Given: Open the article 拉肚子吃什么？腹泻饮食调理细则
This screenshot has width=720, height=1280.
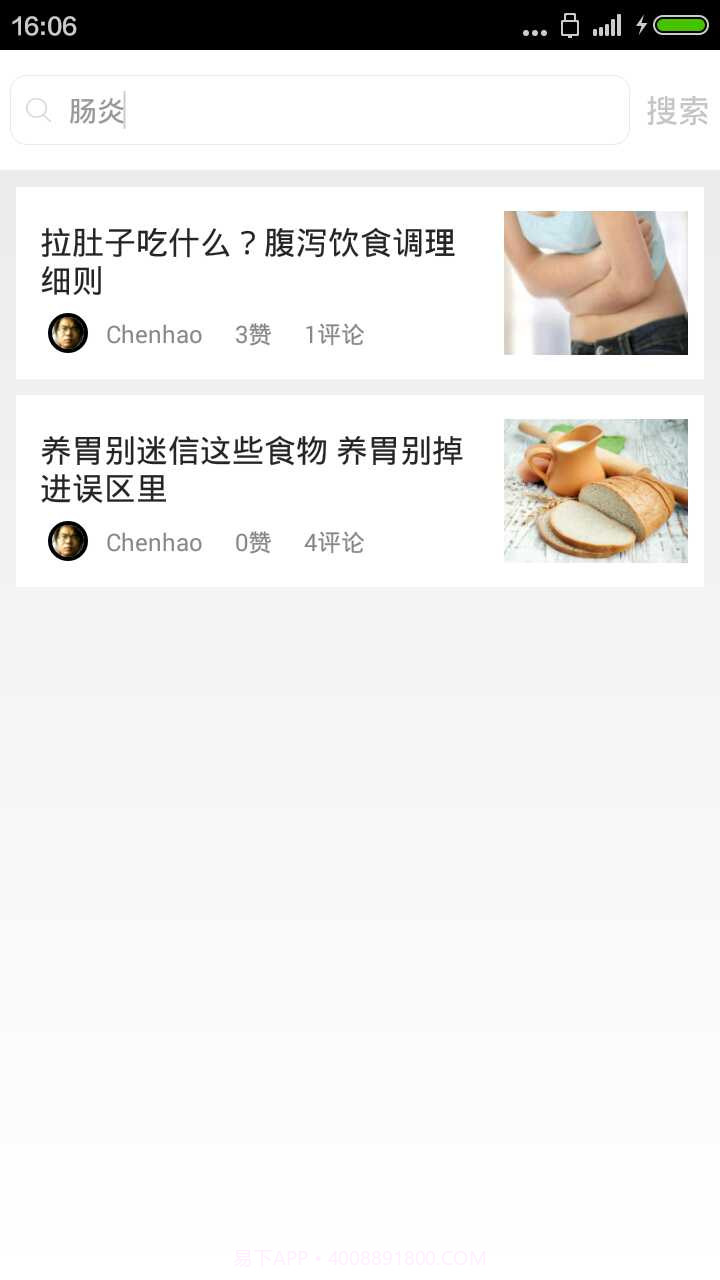Looking at the screenshot, I should pyautogui.click(x=248, y=258).
